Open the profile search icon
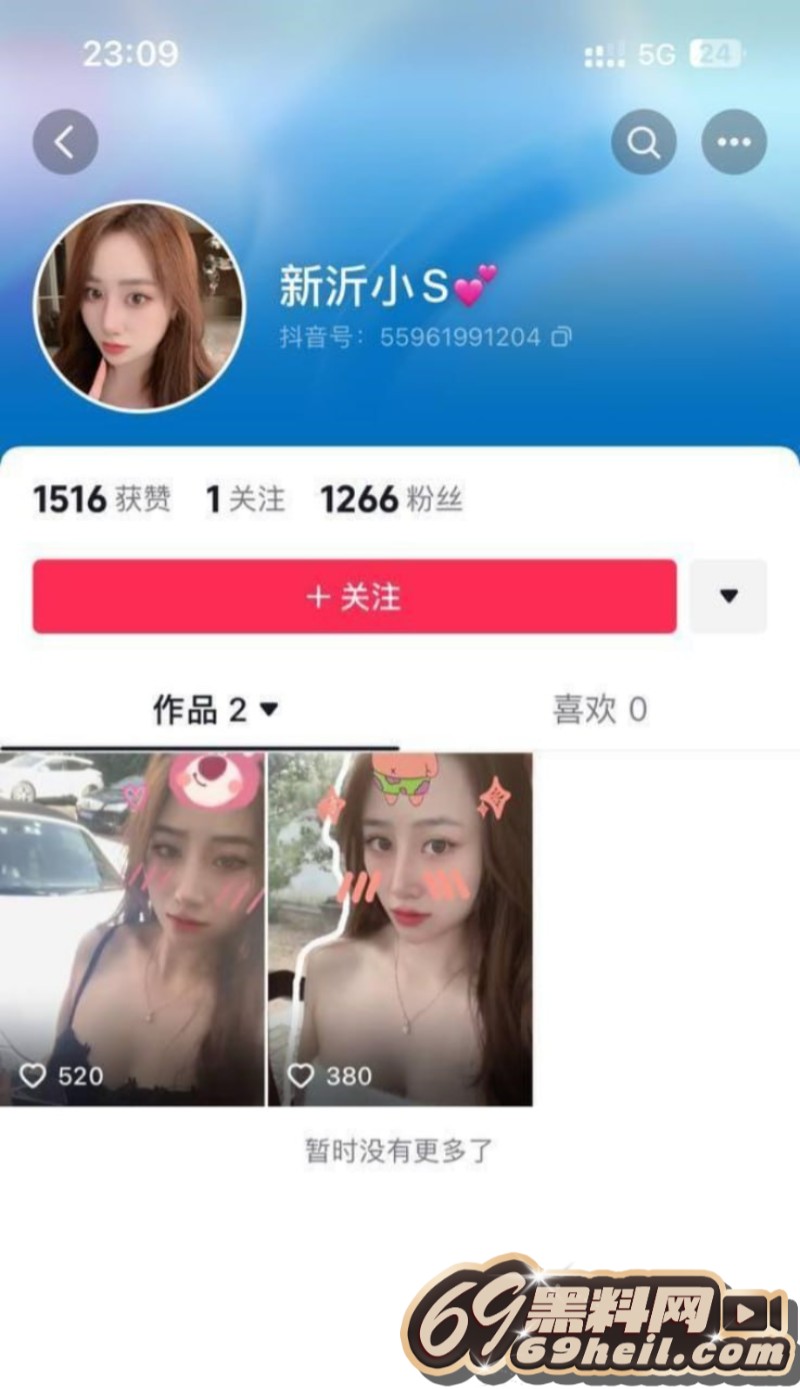The height and width of the screenshot is (1389, 800). pyautogui.click(x=644, y=142)
